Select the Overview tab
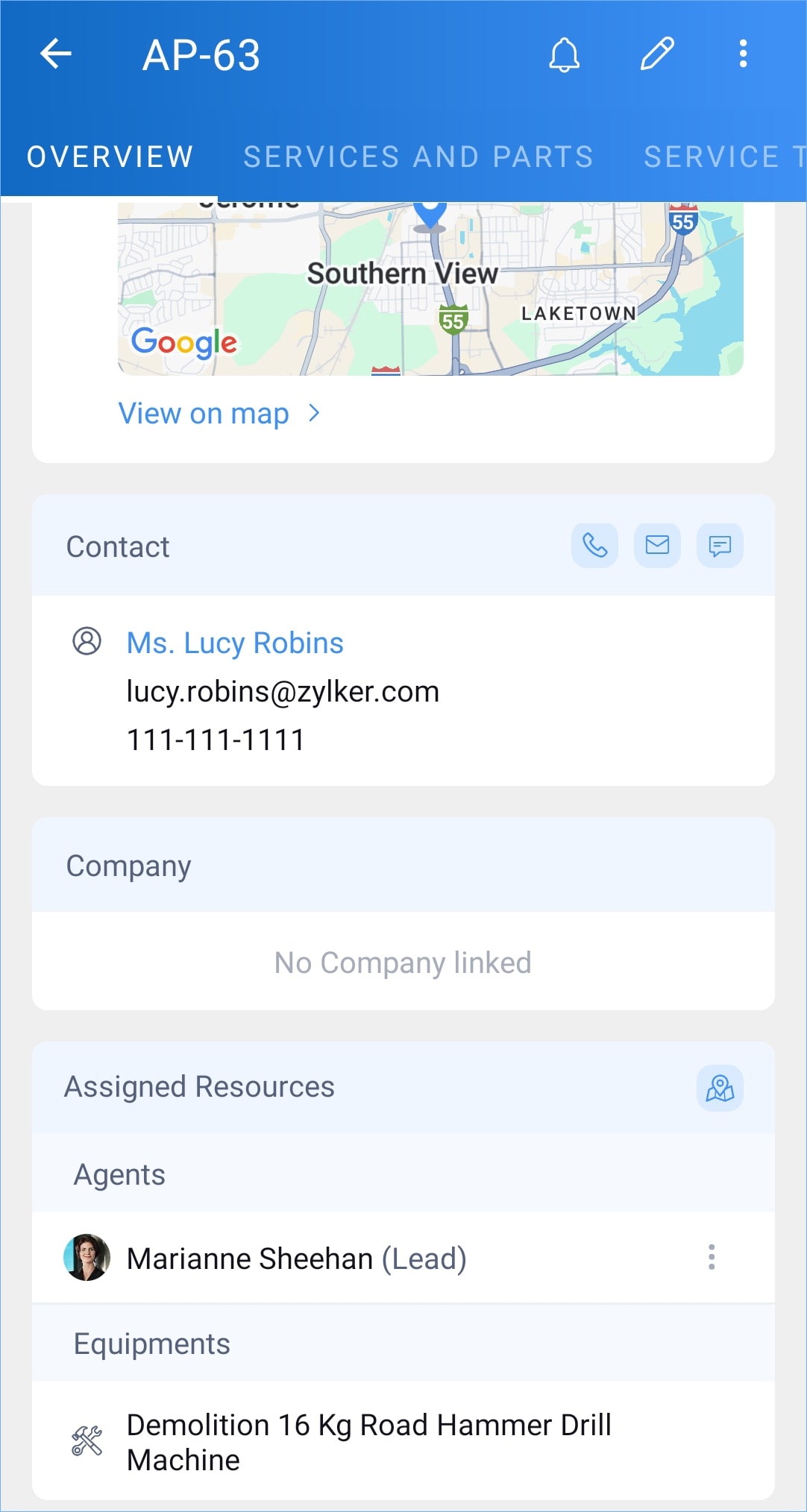Image resolution: width=807 pixels, height=1512 pixels. (110, 157)
